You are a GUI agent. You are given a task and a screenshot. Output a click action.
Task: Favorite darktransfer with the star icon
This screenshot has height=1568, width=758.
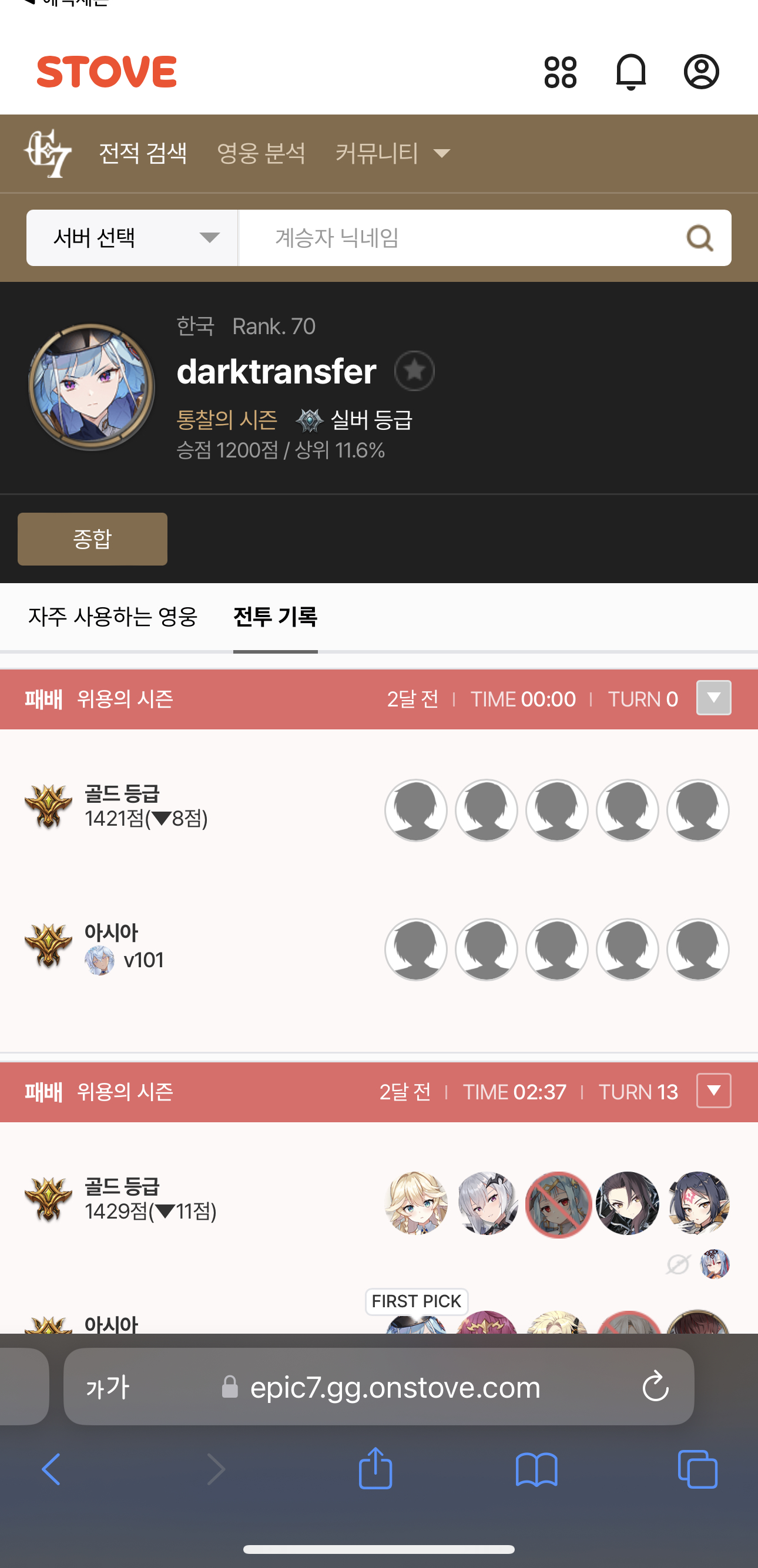[415, 371]
